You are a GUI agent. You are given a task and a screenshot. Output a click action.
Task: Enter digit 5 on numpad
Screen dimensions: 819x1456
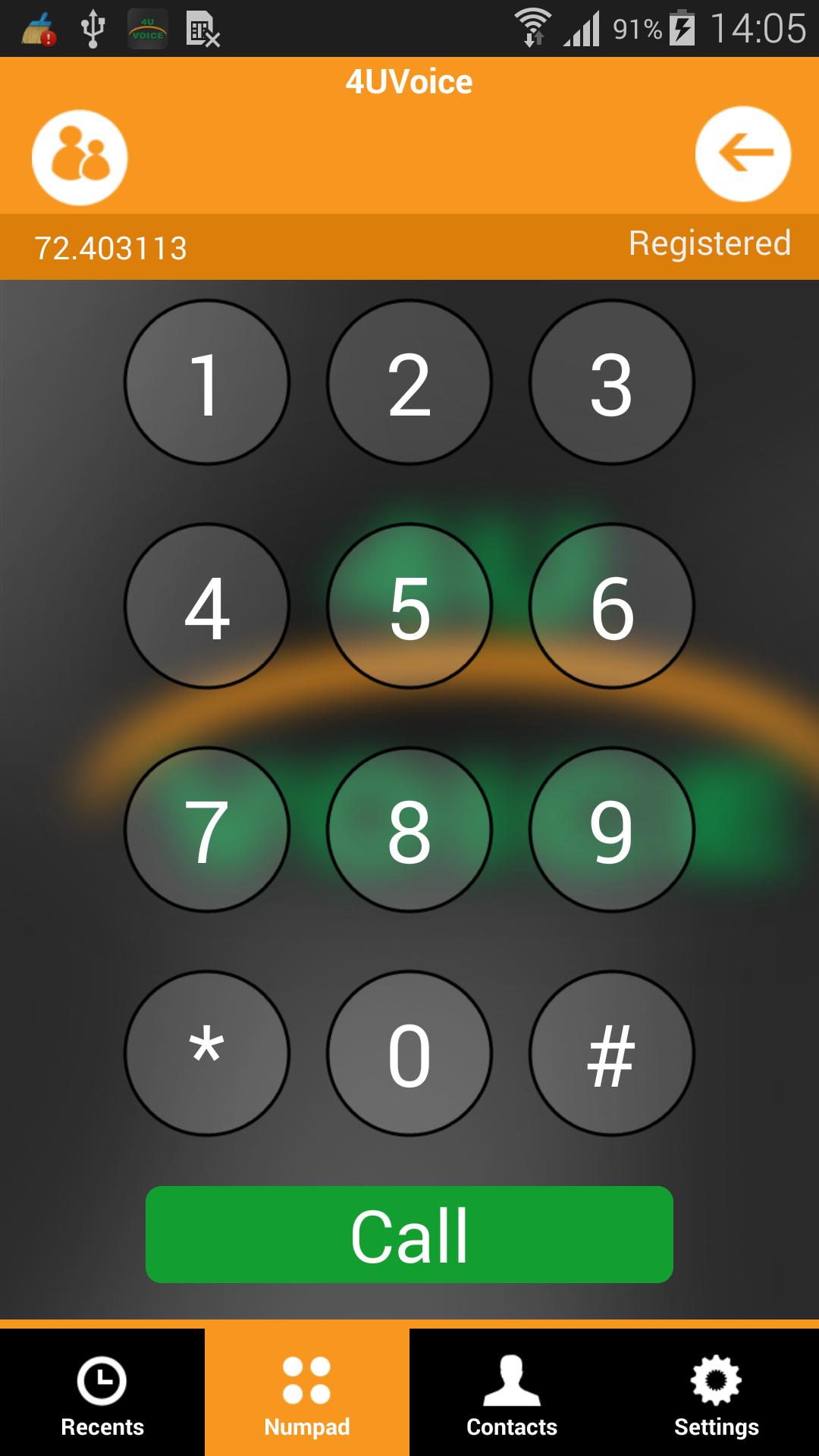(x=409, y=606)
